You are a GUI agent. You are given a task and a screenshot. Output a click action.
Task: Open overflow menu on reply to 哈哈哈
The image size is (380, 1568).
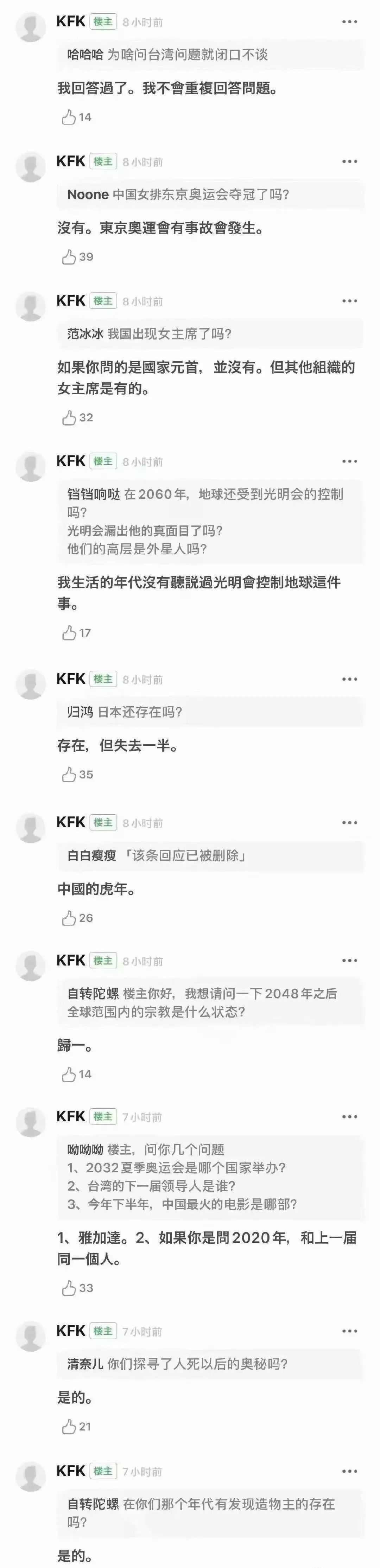349,22
